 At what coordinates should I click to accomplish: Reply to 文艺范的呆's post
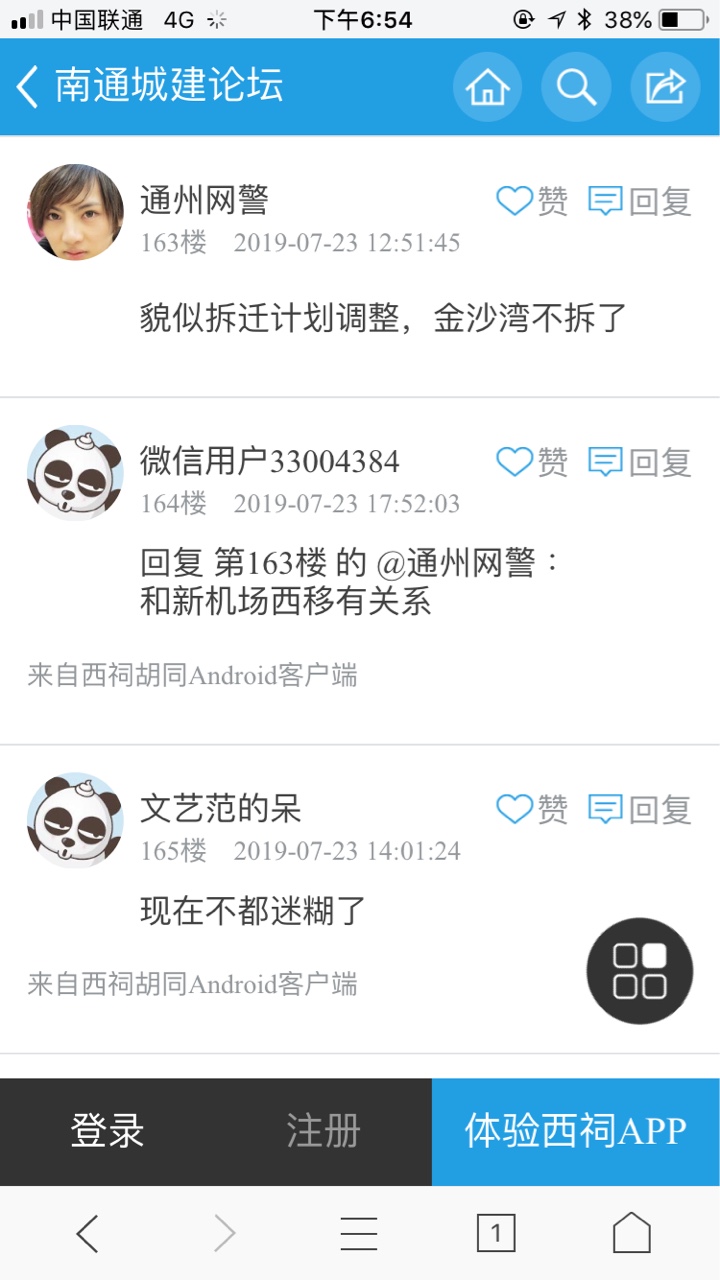coord(640,809)
